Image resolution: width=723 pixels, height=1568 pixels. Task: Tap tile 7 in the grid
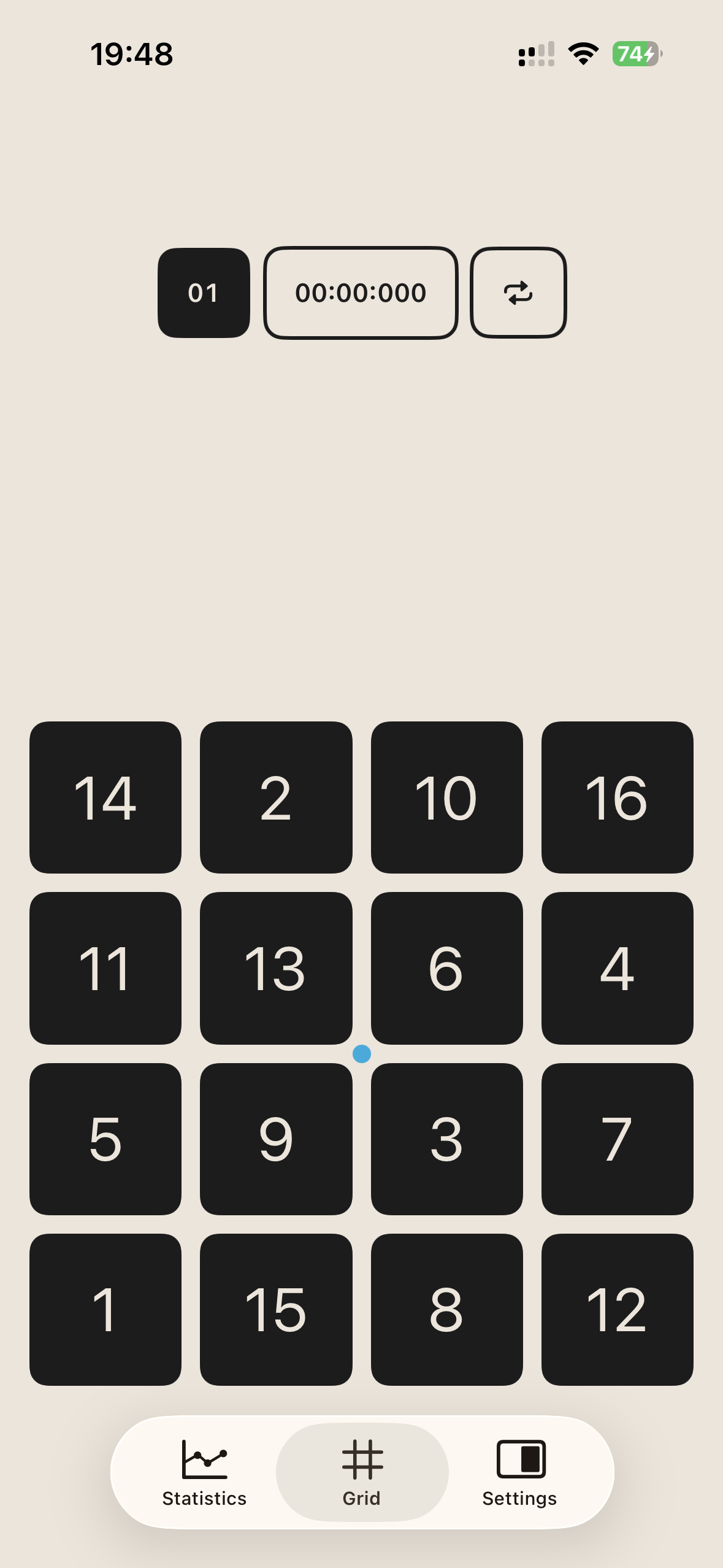618,1139
